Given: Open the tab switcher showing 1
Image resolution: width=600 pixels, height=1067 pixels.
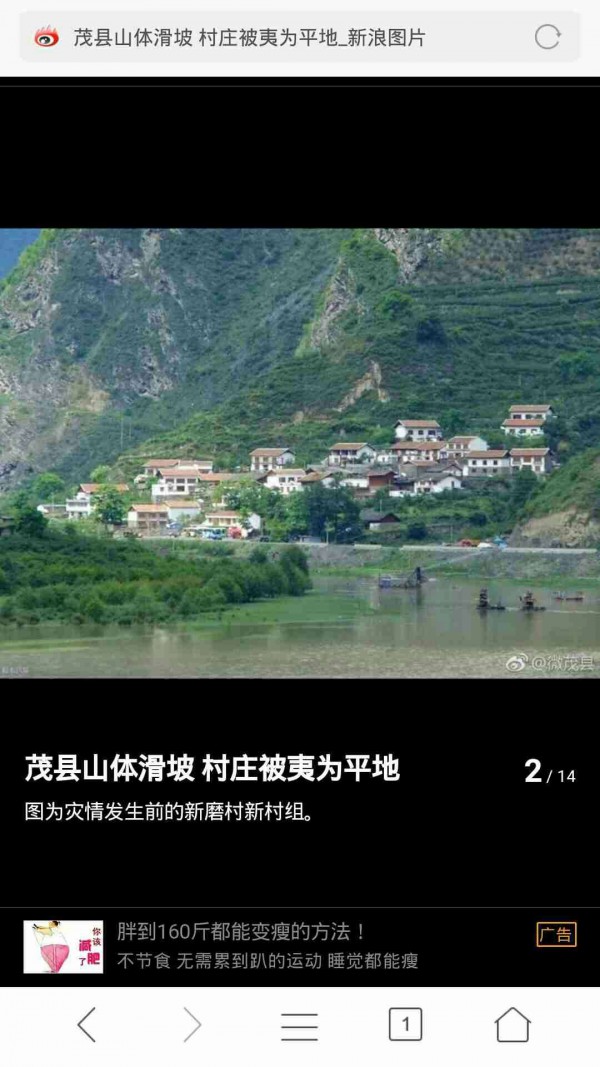Looking at the screenshot, I should point(405,1025).
